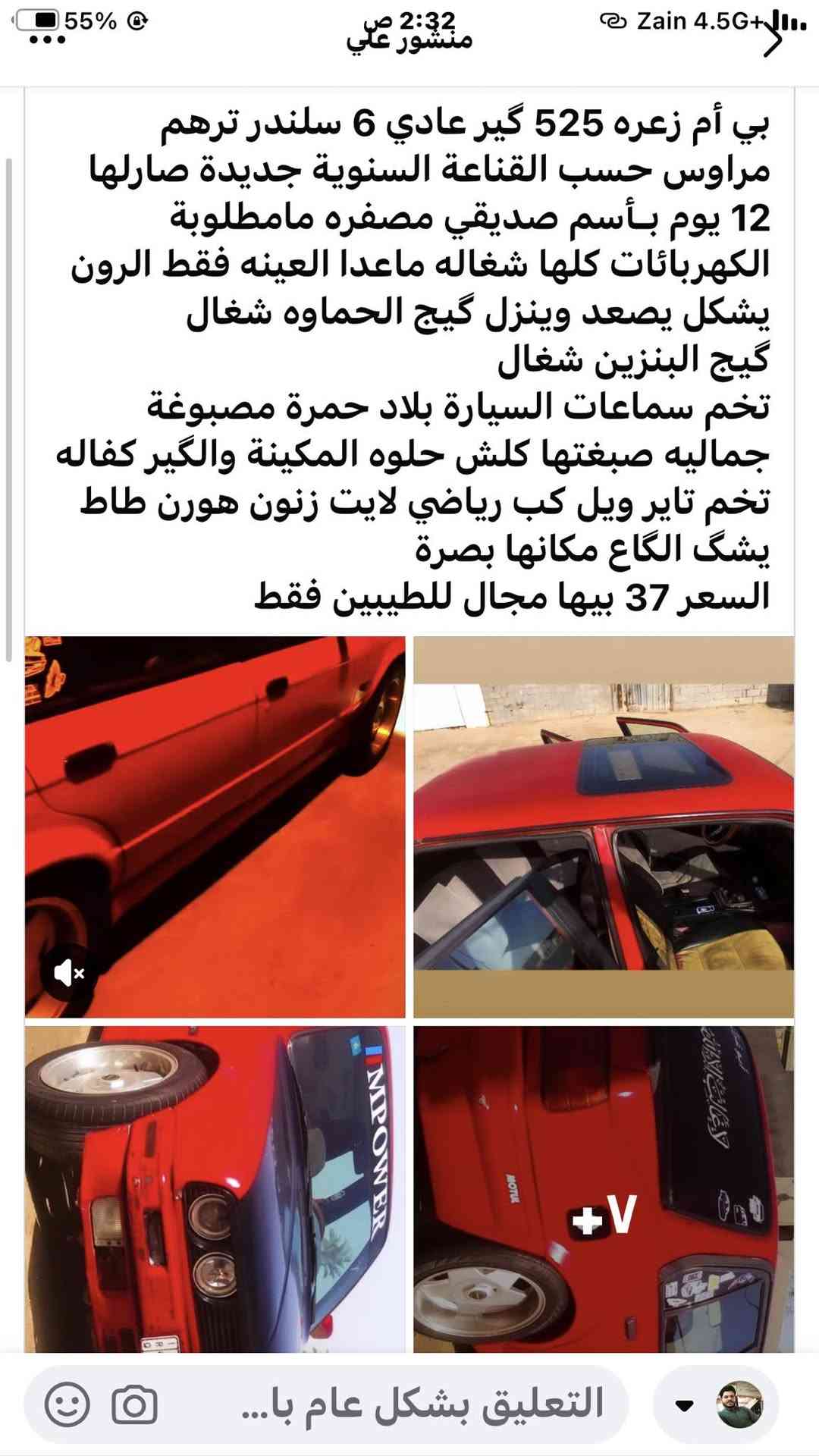View the 7 more photos tile
Viewport: 819px width, 1456px height.
604,1189
